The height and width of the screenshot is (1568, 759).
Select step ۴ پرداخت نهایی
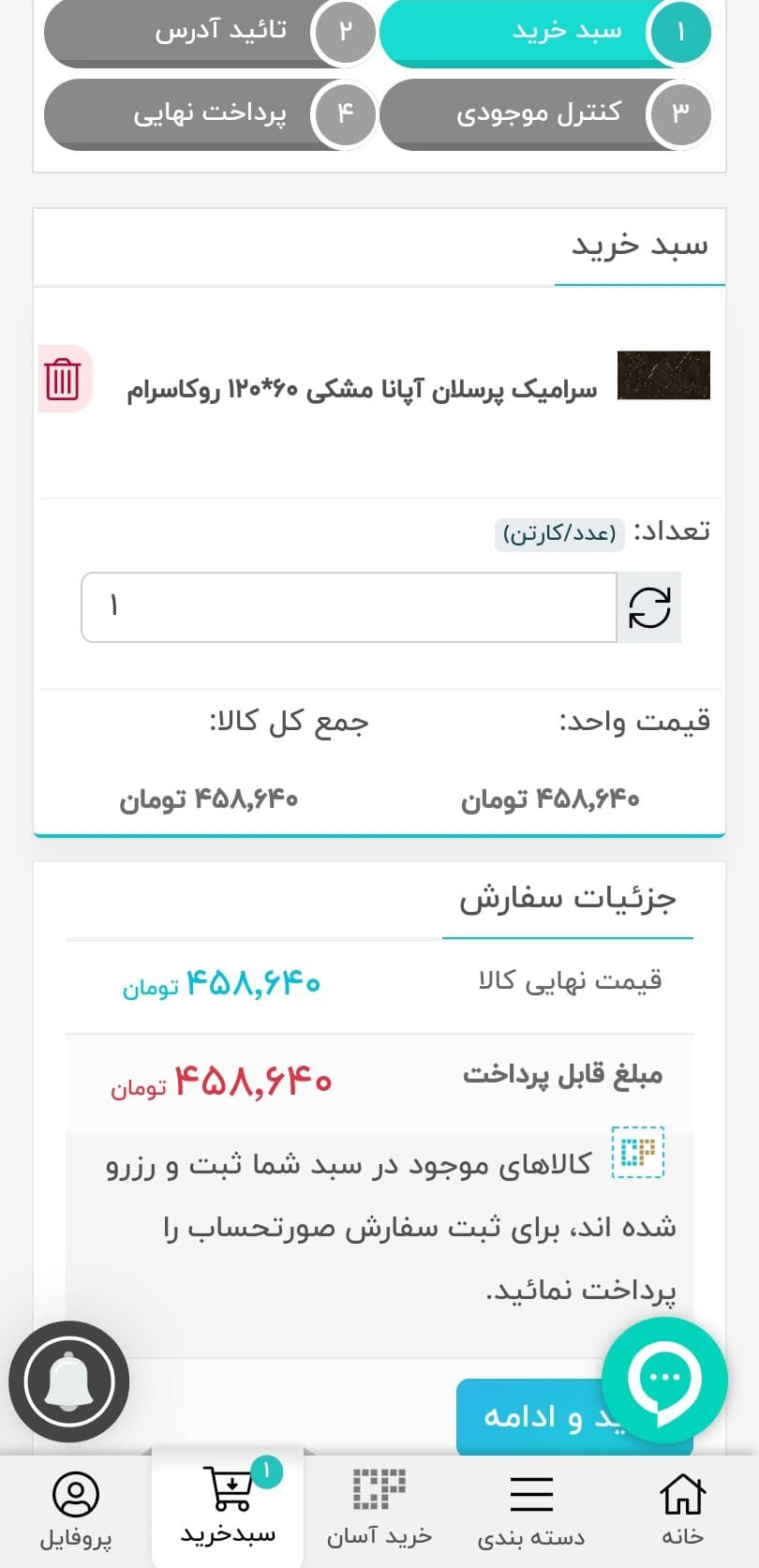(211, 113)
